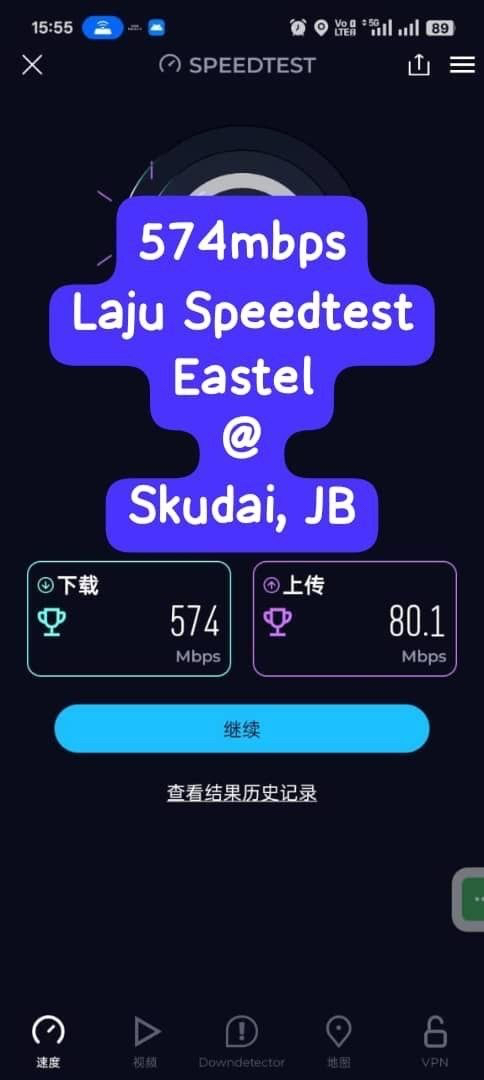Screen dimensions: 484x1080
Task: Switch to the 速度 speed tab
Action: coord(48,1042)
